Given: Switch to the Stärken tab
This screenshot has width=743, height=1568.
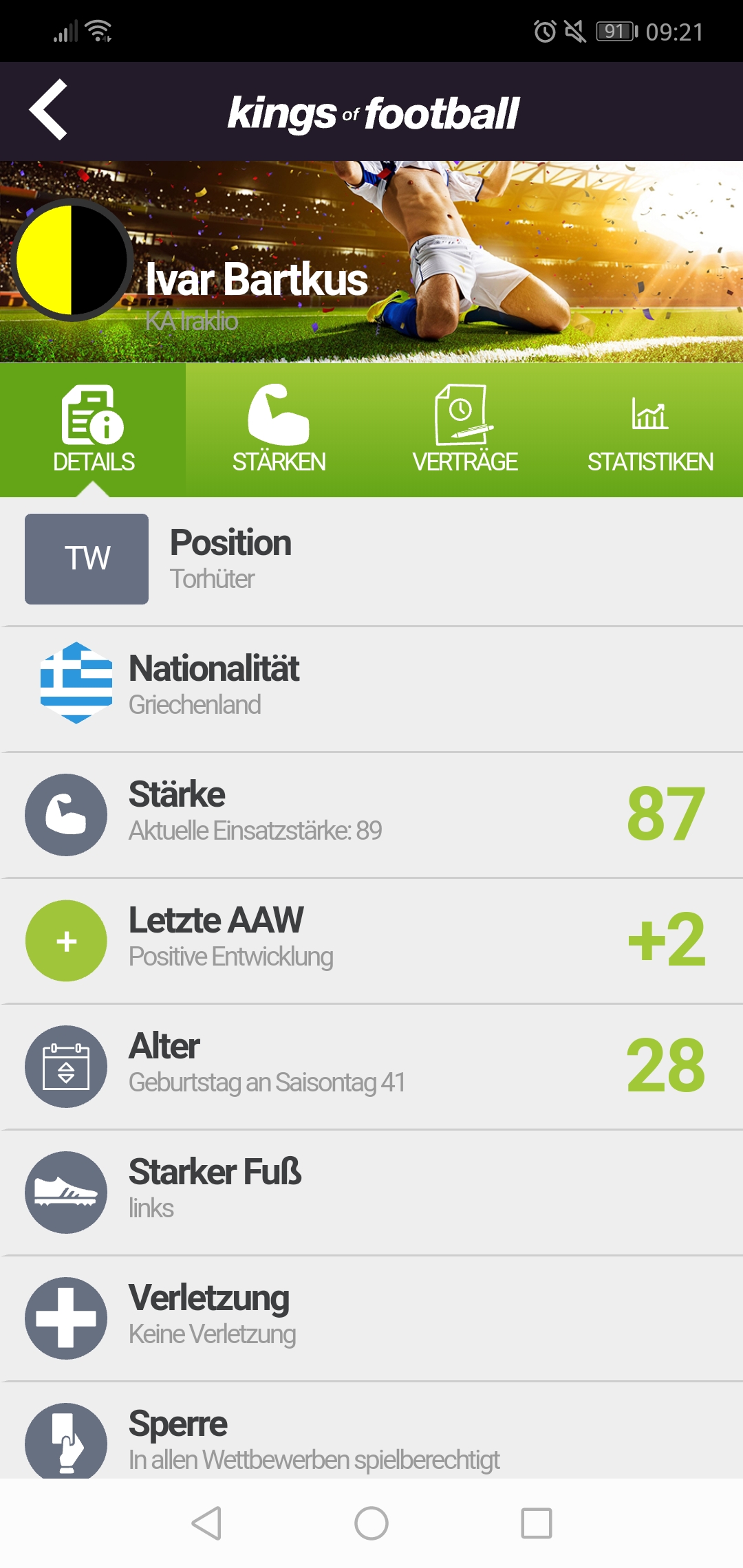Looking at the screenshot, I should coord(279,430).
